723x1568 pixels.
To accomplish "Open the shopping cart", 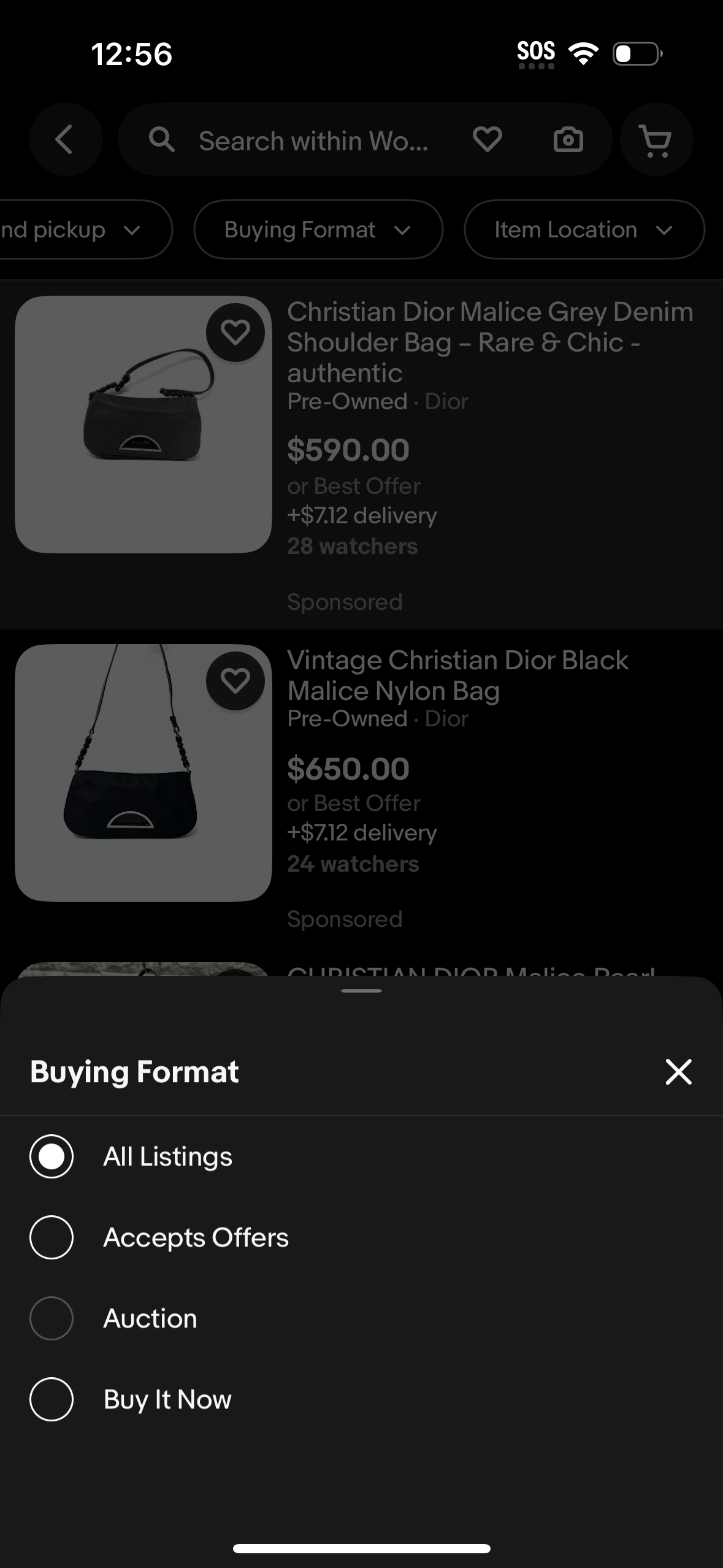I will pos(655,139).
